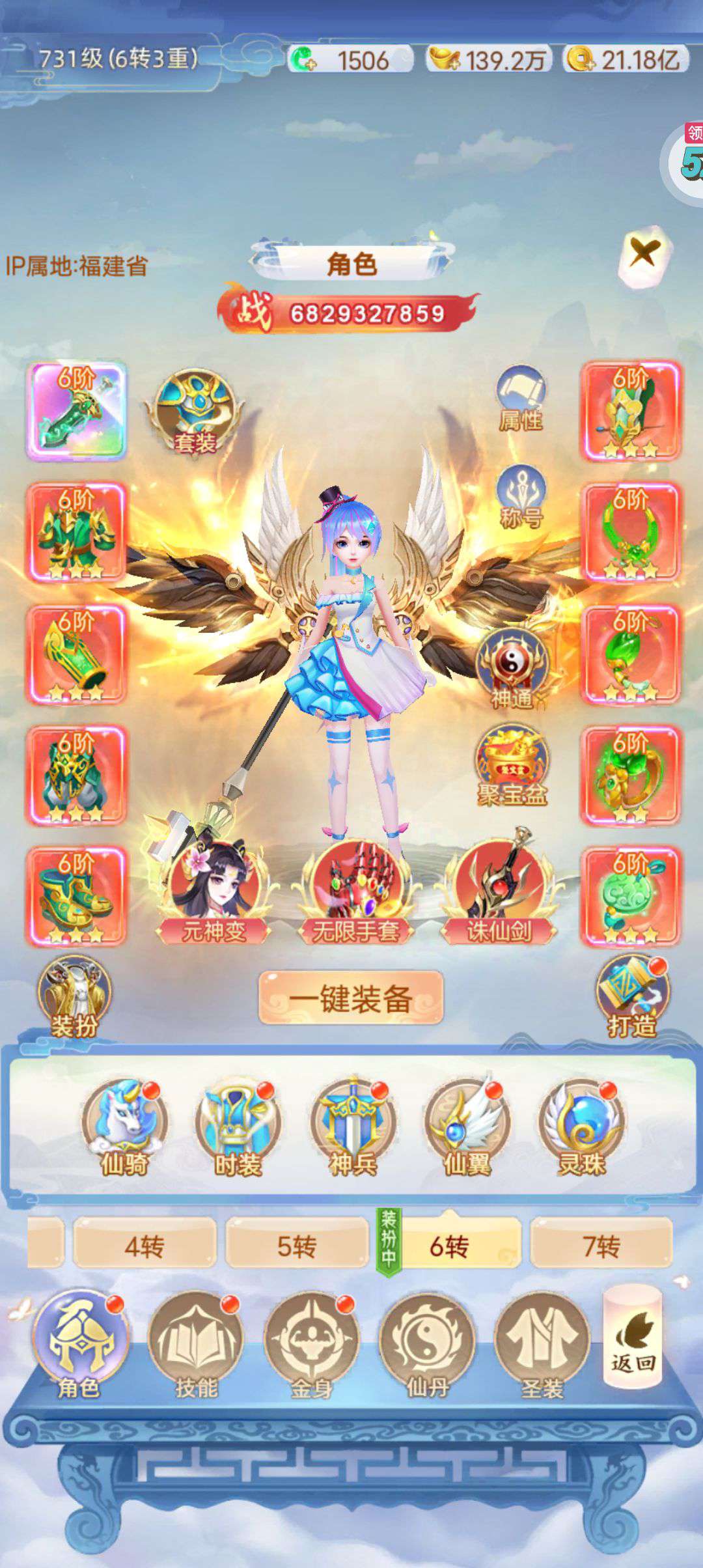The height and width of the screenshot is (1568, 703).
Task: Go to the 技能 skills tab
Action: [195, 1346]
